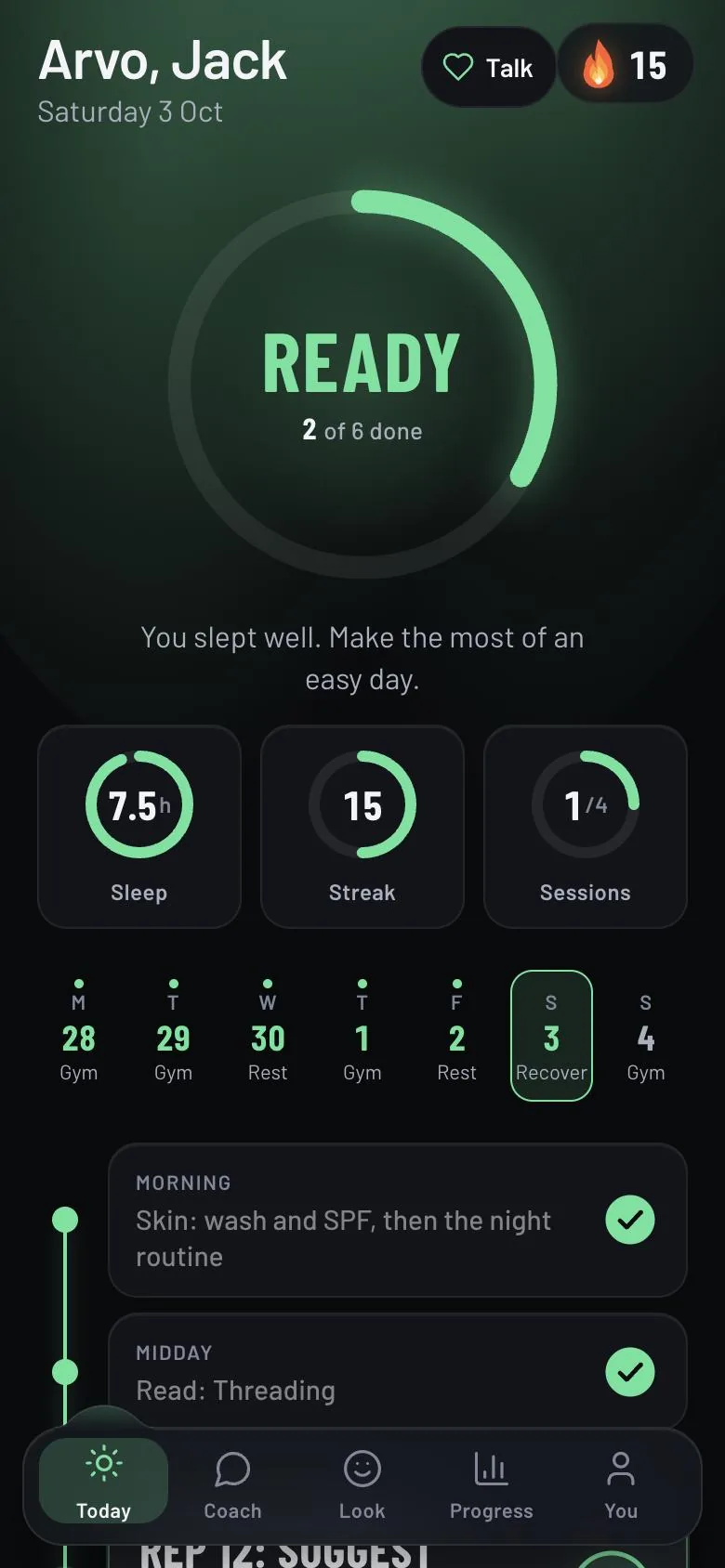Image resolution: width=725 pixels, height=1568 pixels.
Task: Go to the Today tab
Action: [103, 1482]
